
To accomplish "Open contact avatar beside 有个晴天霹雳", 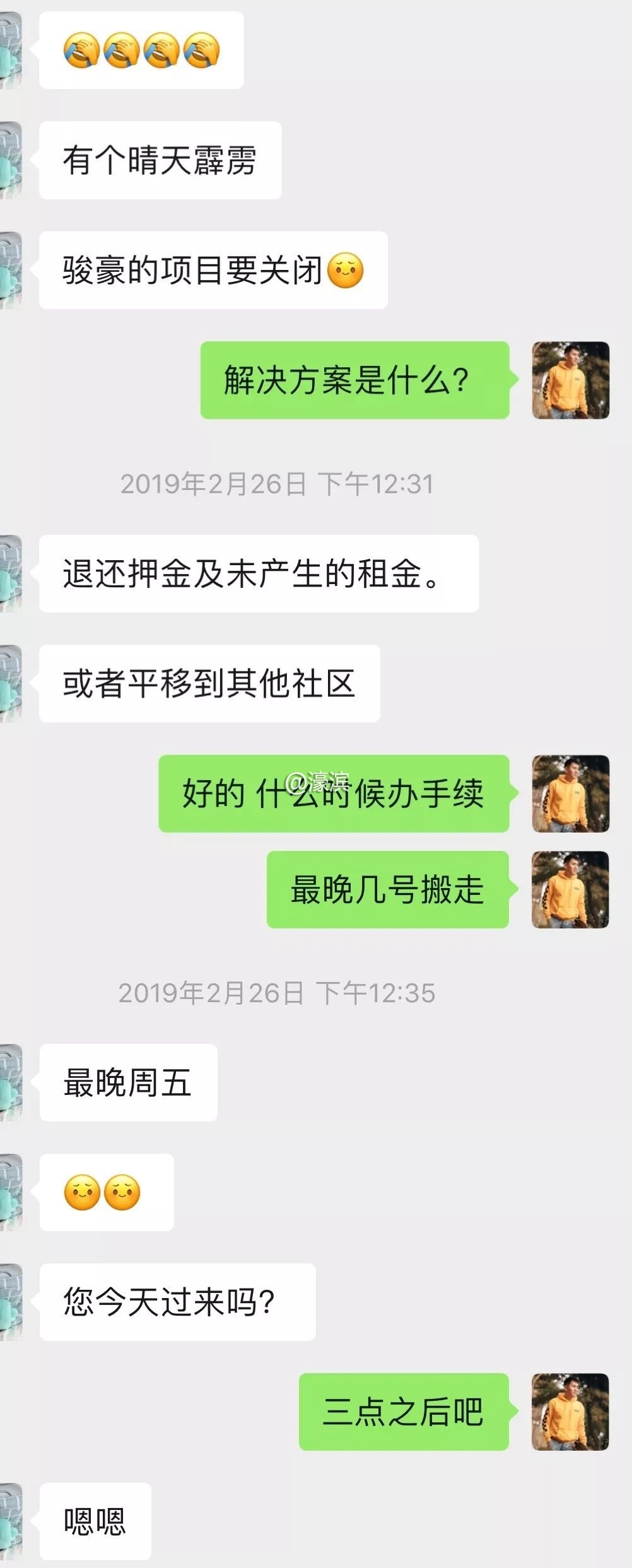I will [x=11, y=160].
